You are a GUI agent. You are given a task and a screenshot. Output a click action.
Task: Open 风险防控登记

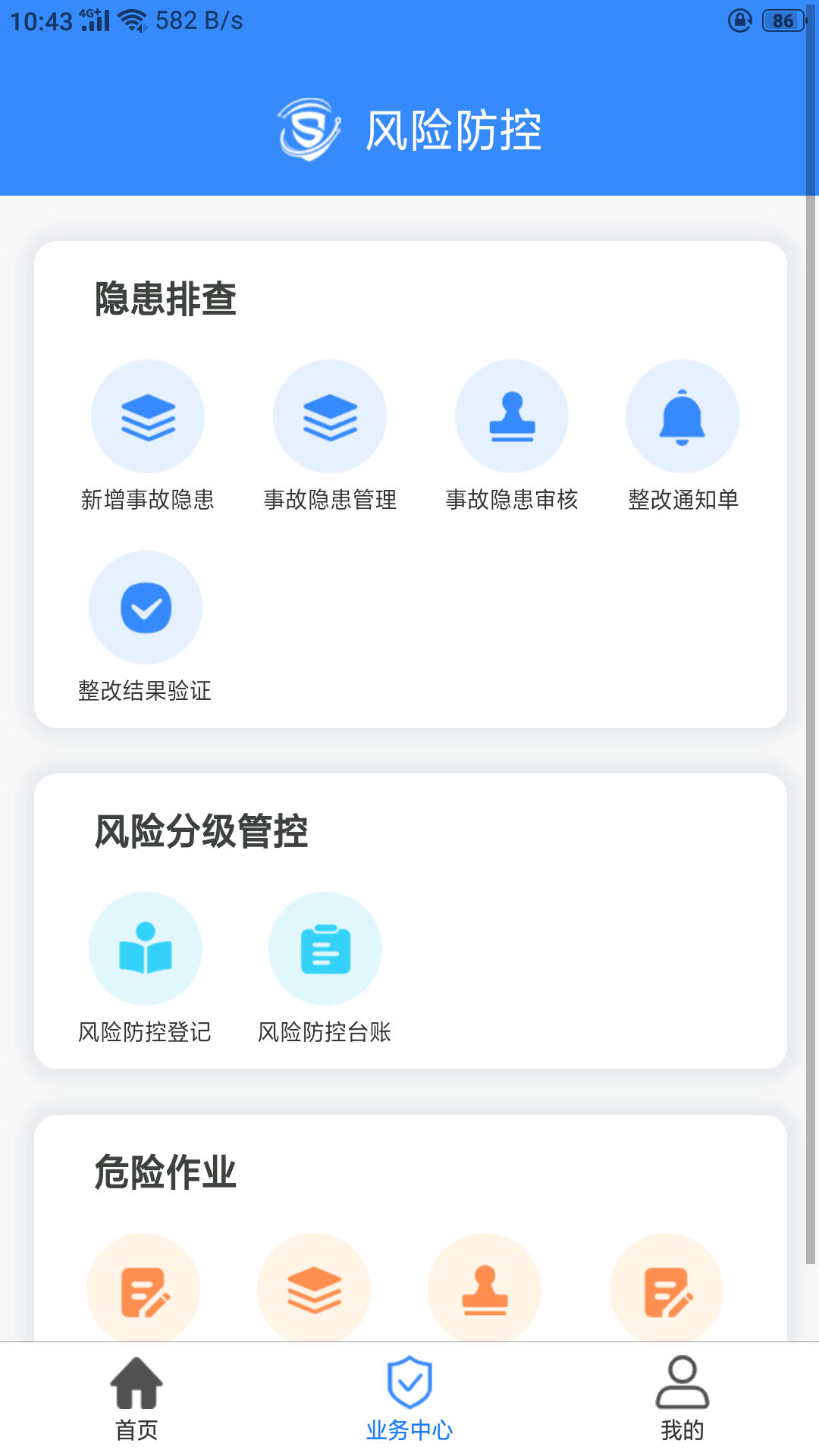tap(145, 968)
